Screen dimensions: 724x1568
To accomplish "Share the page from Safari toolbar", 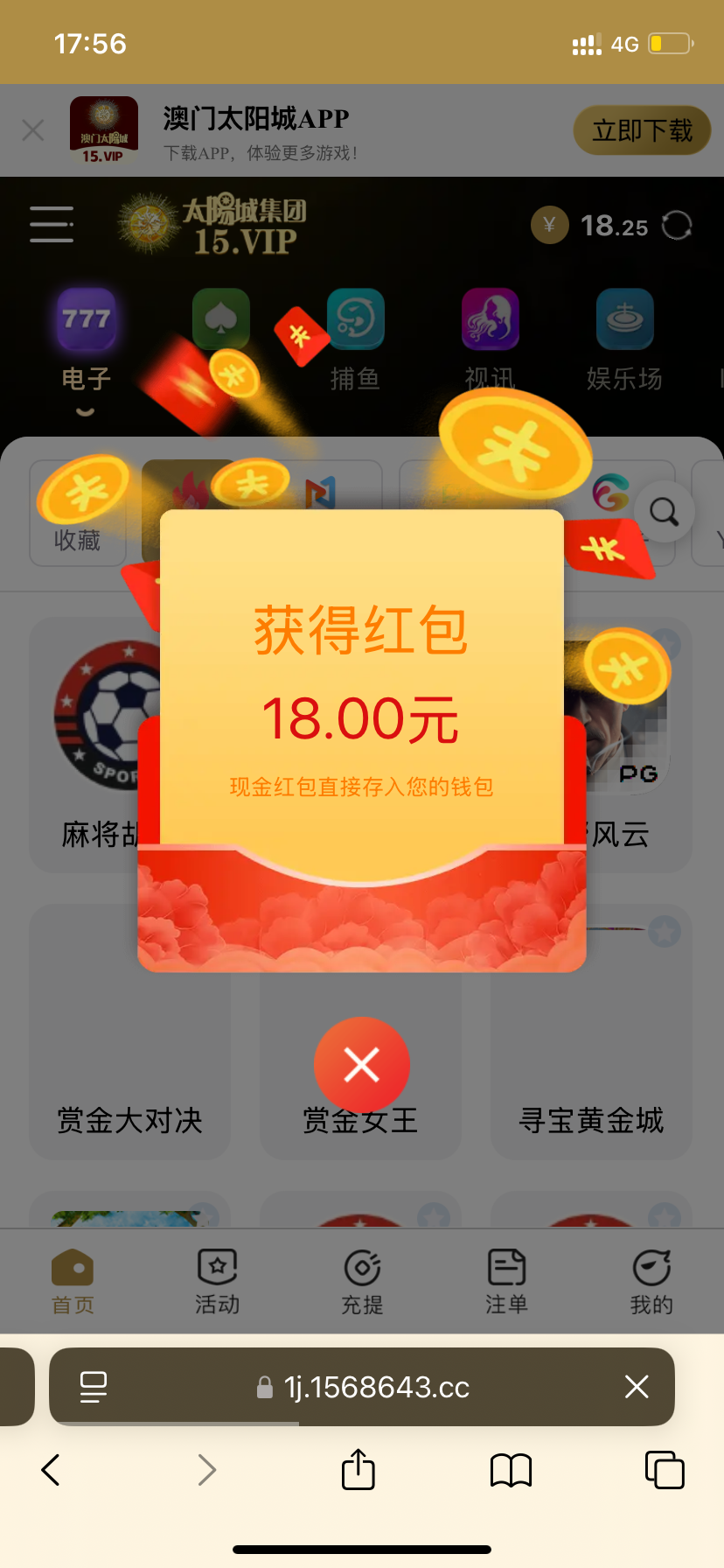I will click(358, 1469).
